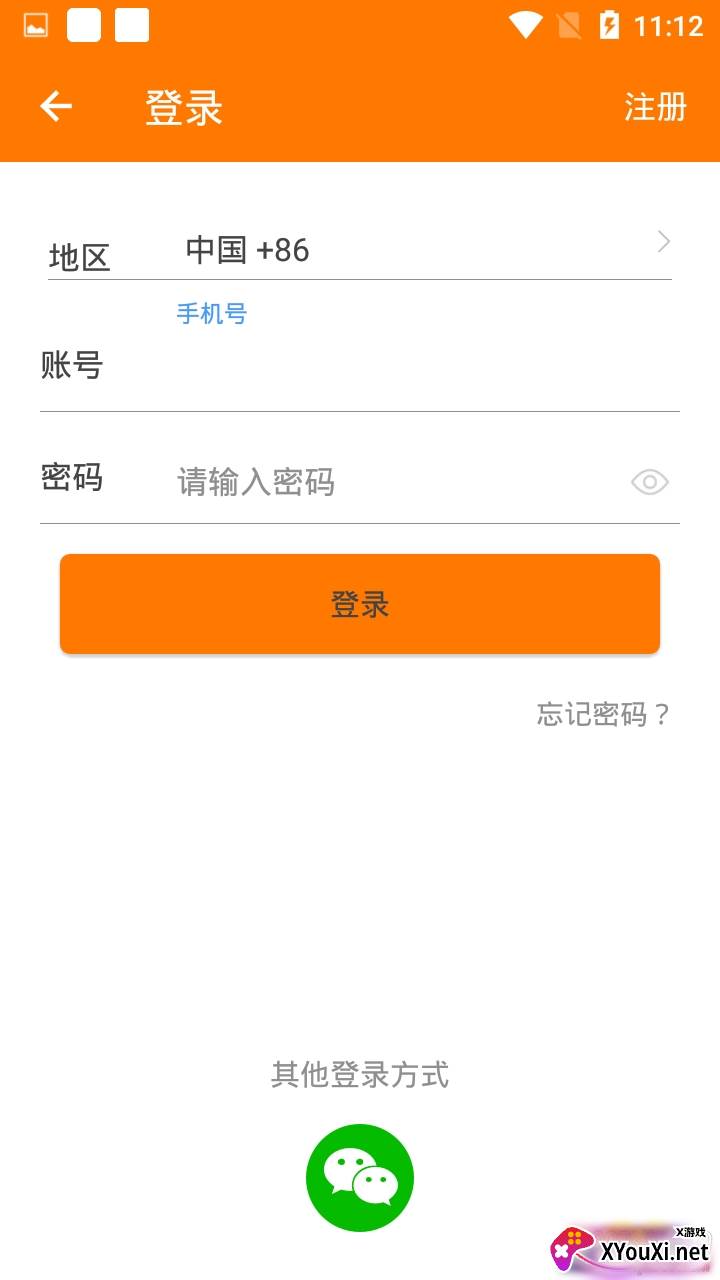Tap the 请输入密码 password field
720x1280 pixels.
(x=390, y=482)
